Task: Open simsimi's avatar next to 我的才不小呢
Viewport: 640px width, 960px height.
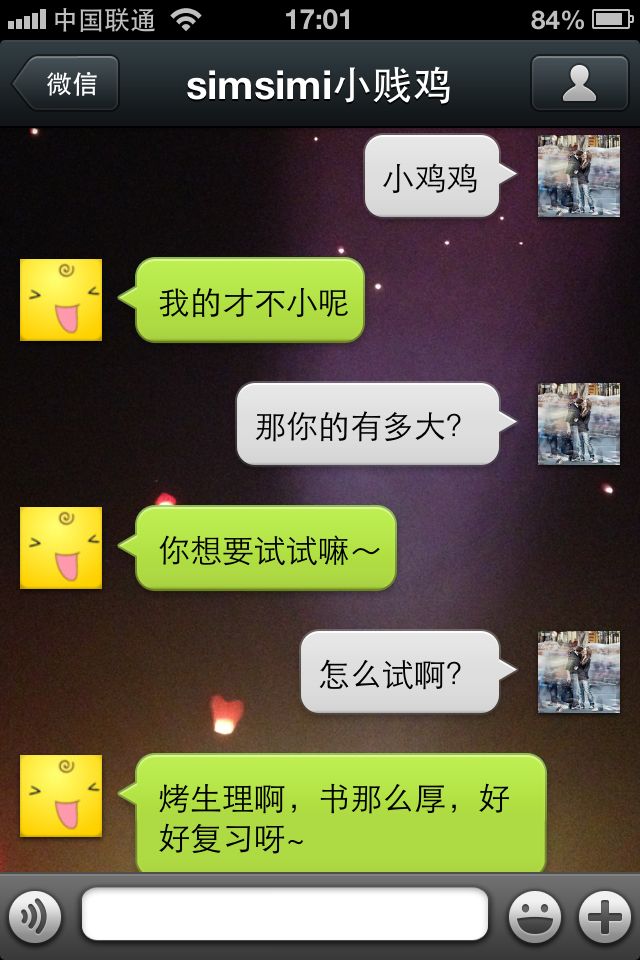Action: [x=61, y=299]
